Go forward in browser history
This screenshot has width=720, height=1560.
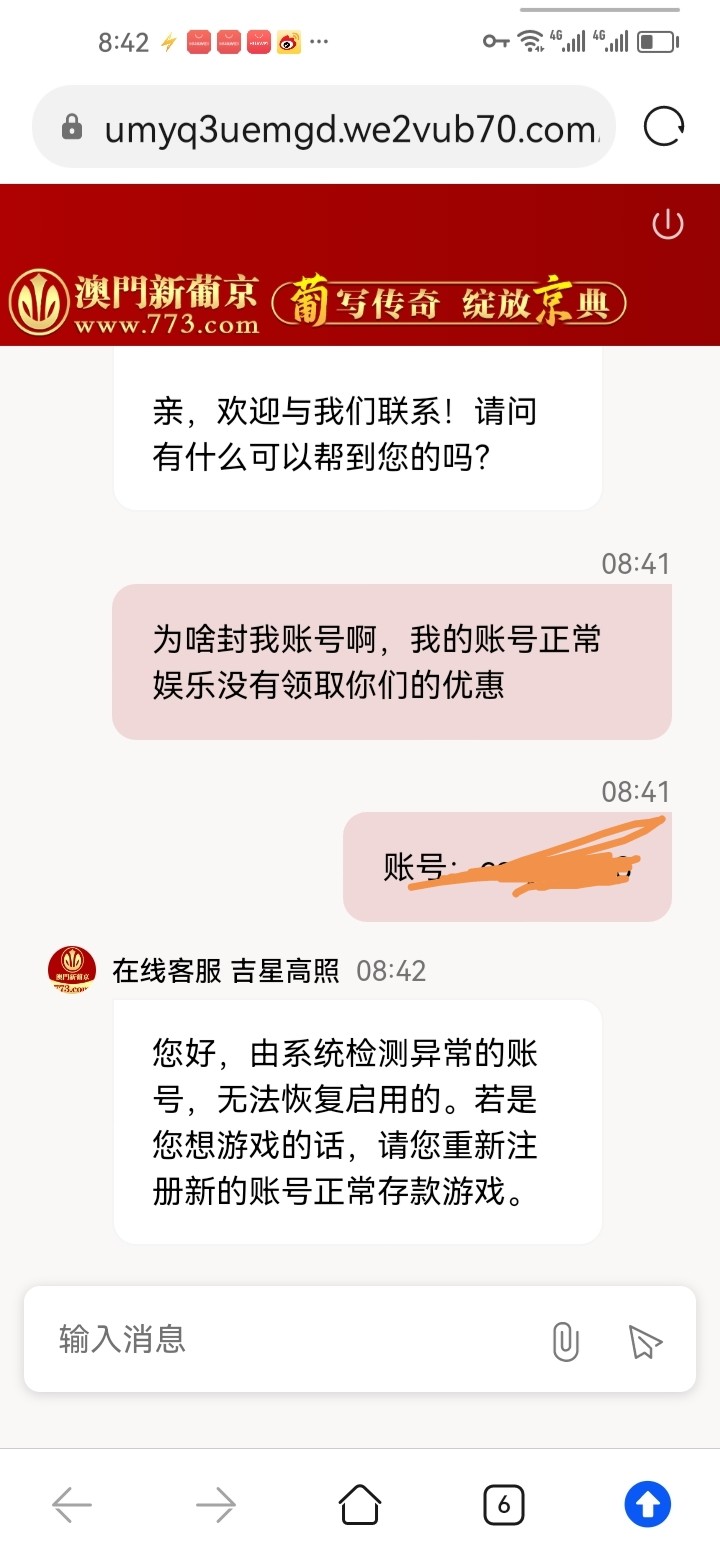click(x=215, y=1503)
